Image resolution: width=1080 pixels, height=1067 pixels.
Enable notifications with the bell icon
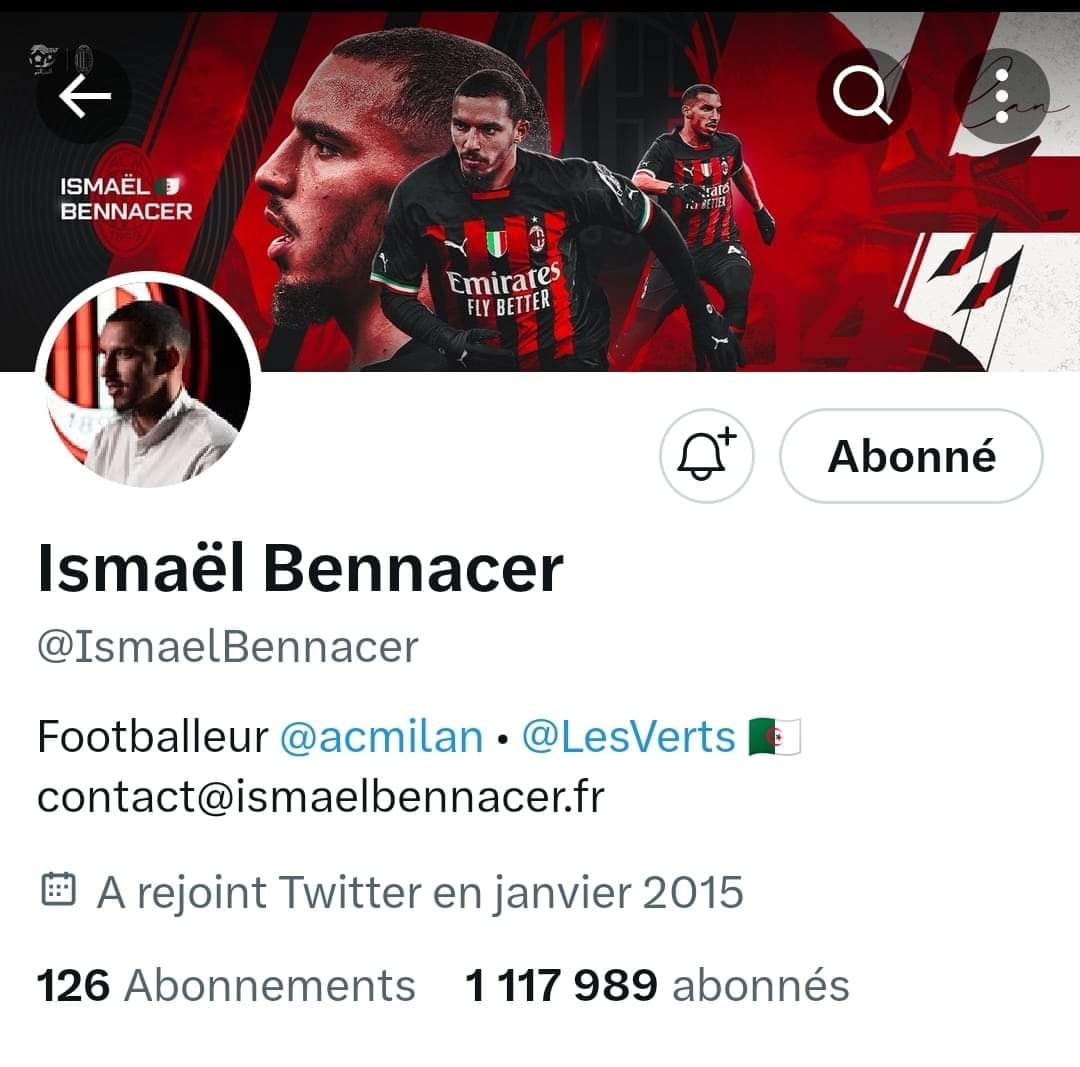706,456
